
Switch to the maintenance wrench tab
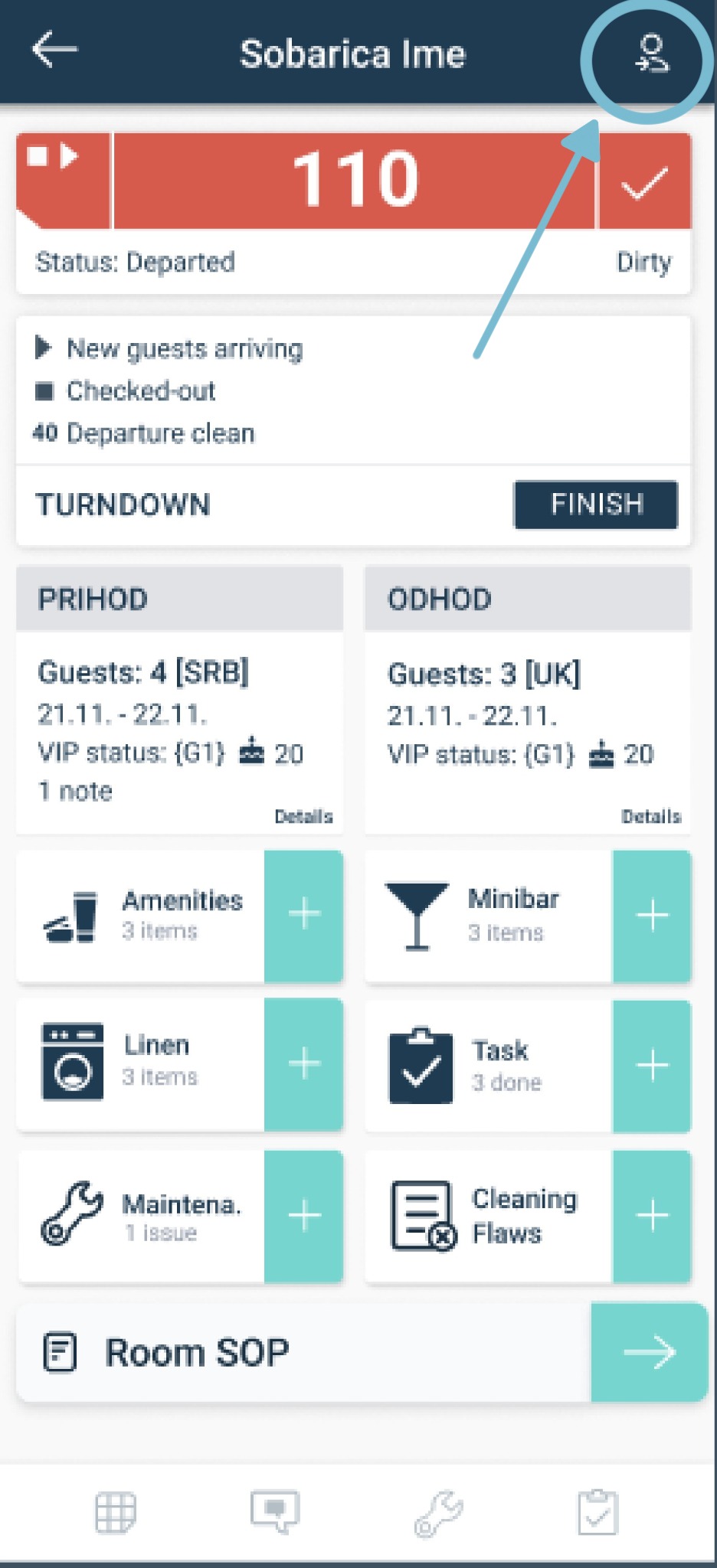coord(438,1513)
